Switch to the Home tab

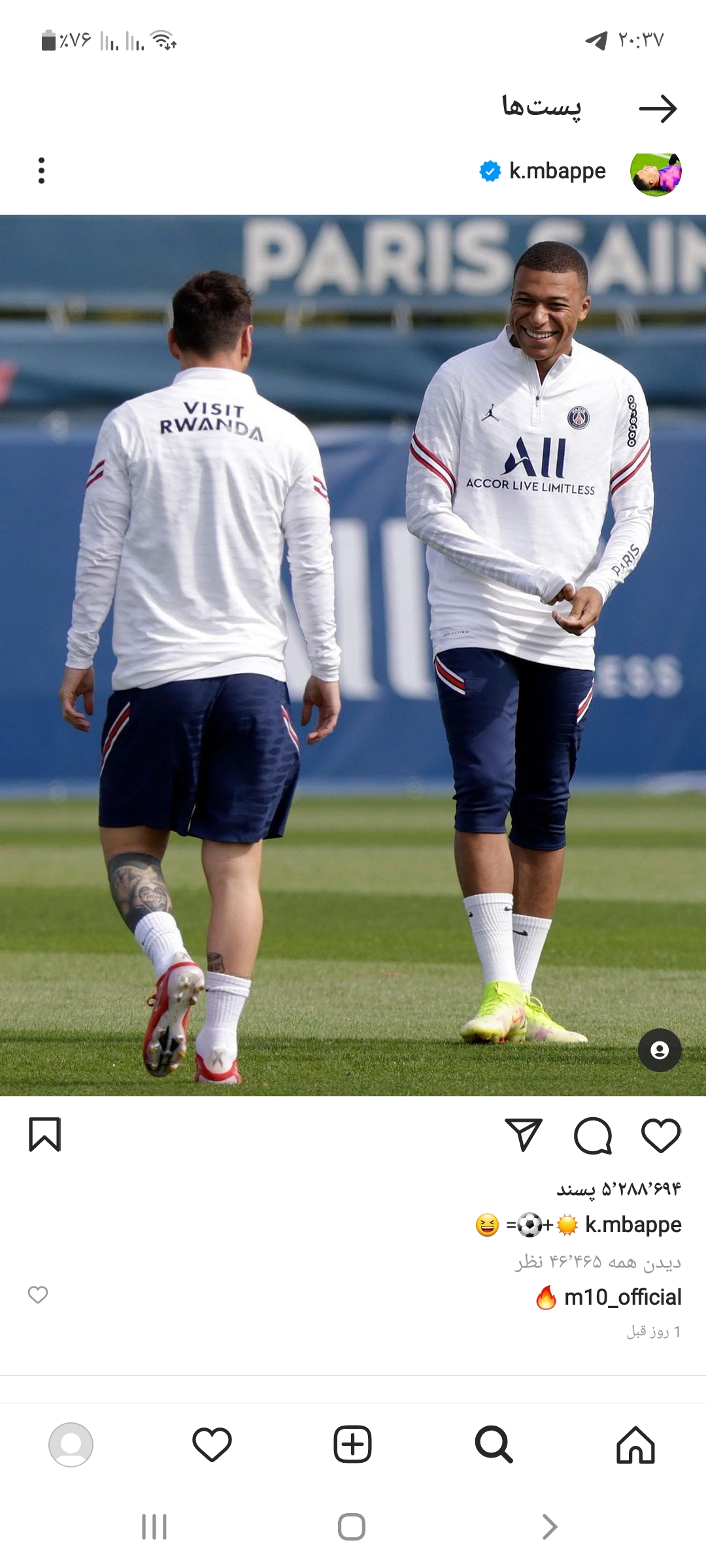point(635,1445)
